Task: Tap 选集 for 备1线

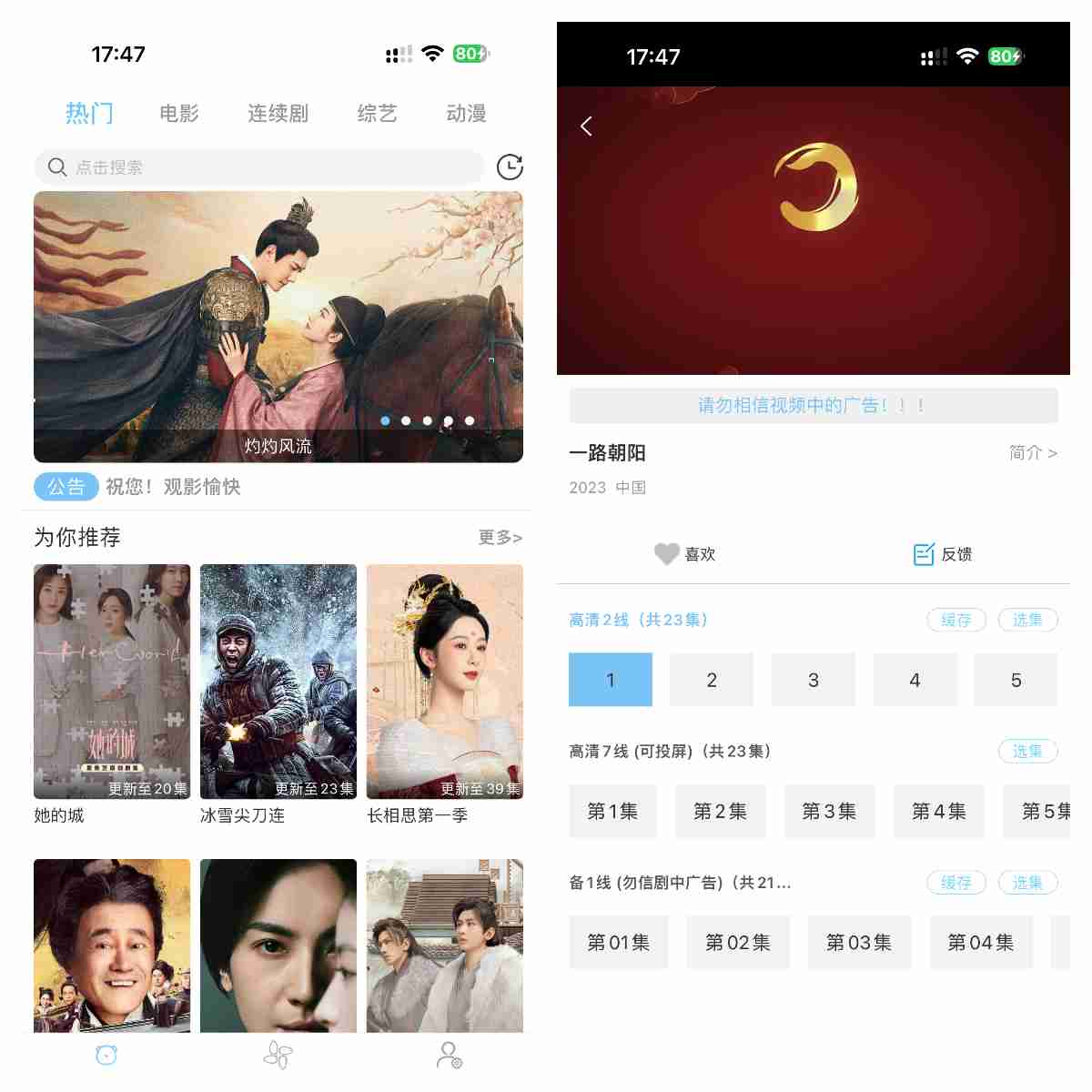Action: tap(1027, 883)
